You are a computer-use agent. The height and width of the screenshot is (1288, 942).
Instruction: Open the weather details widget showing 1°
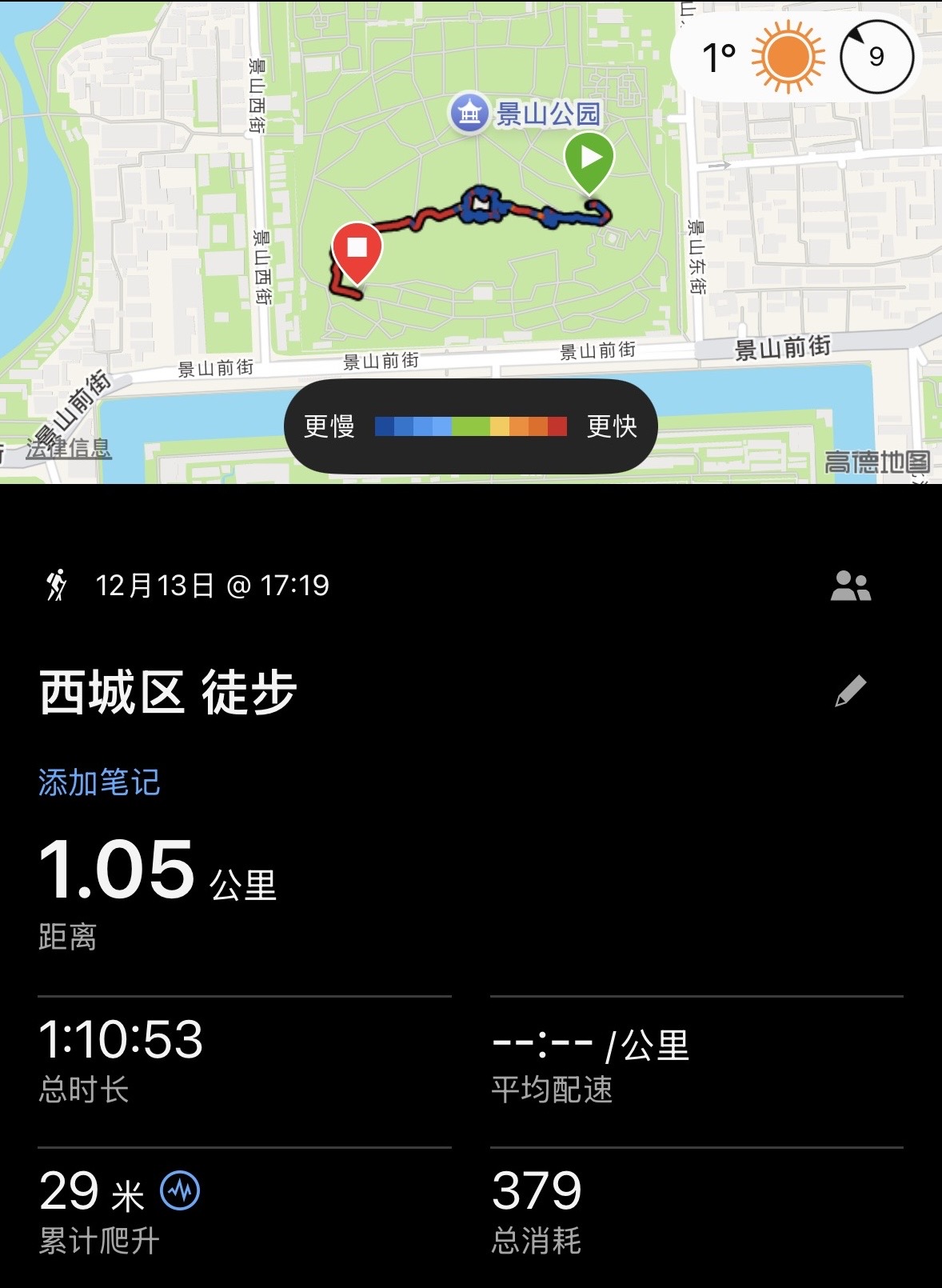[x=796, y=57]
